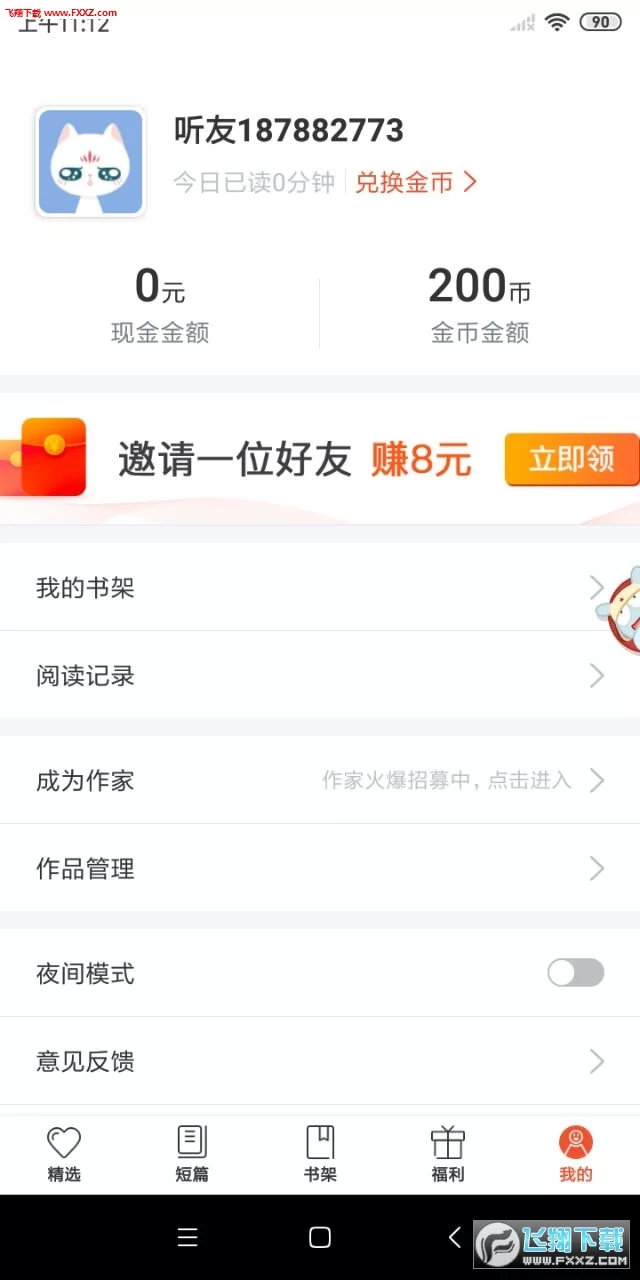The width and height of the screenshot is (640, 1280).
Task: Switch to the 福利 tab
Action: [x=448, y=1154]
